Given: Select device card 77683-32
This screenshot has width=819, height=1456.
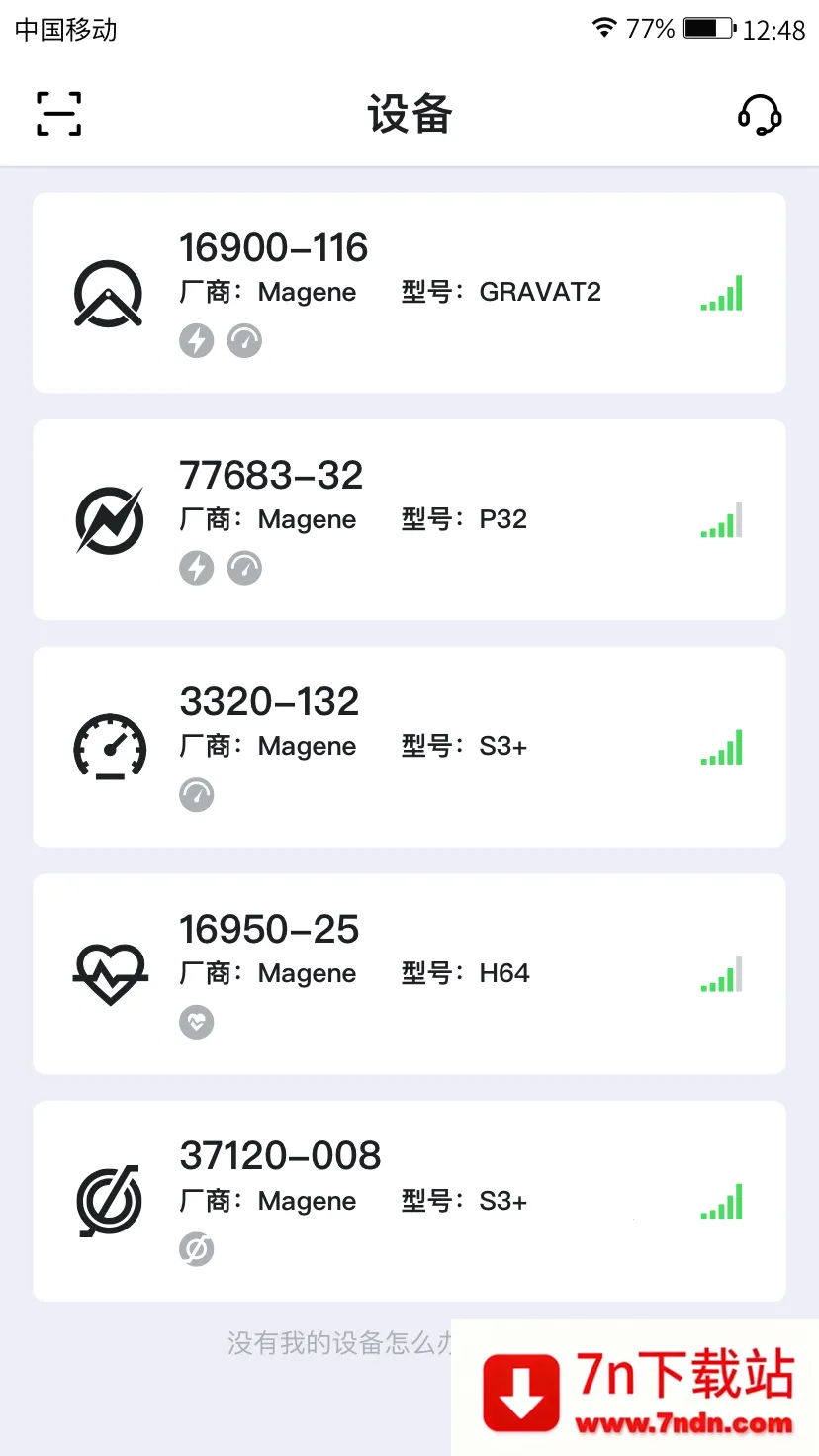Looking at the screenshot, I should [409, 519].
